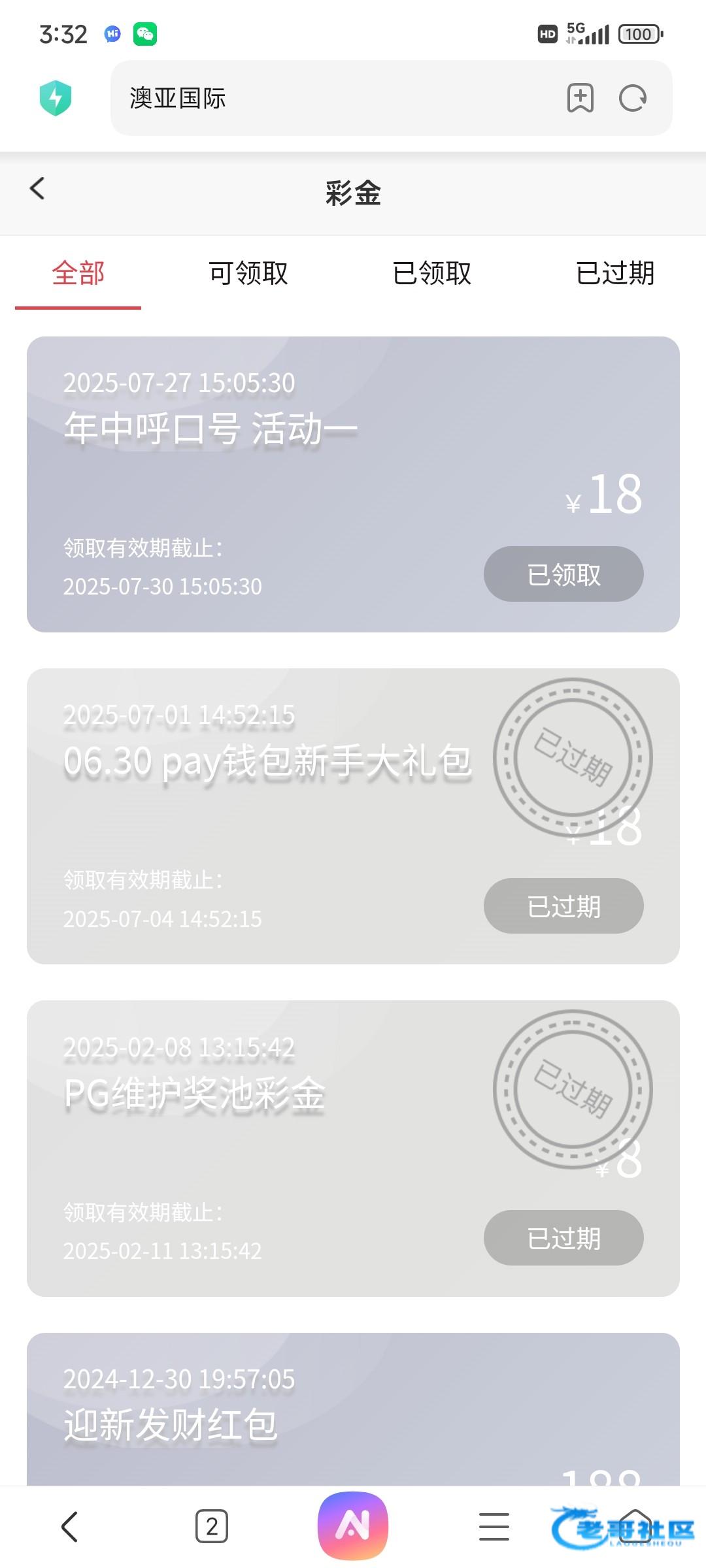706x1568 pixels.
Task: Reload the page with the refresh icon
Action: pos(632,99)
